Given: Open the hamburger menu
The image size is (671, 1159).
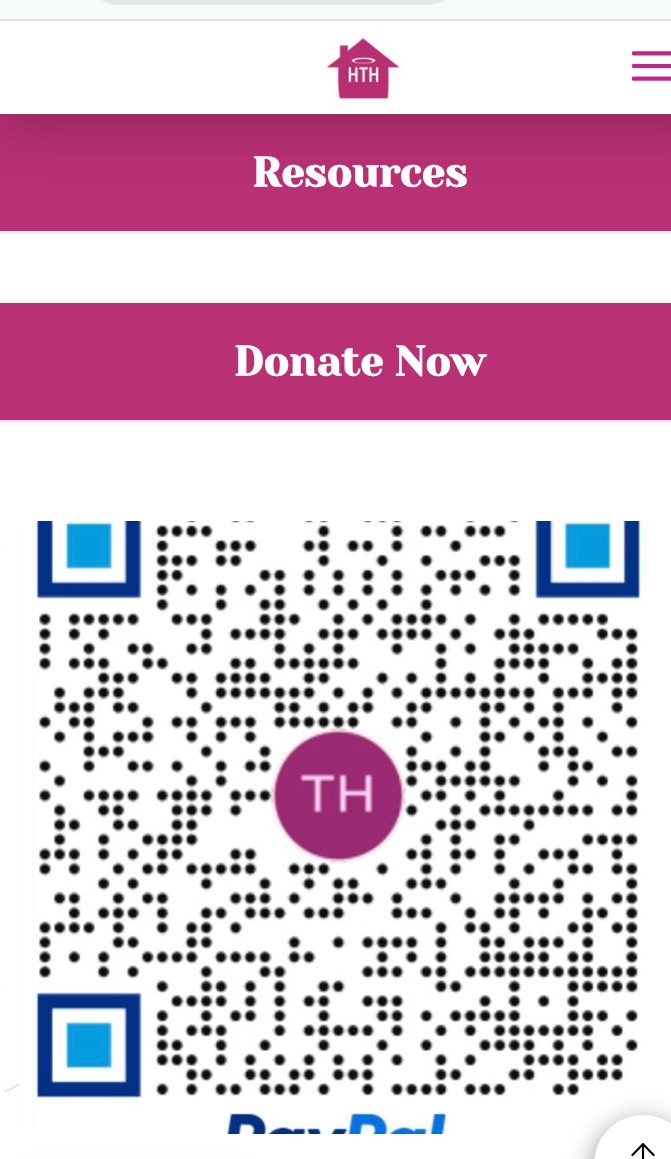Looking at the screenshot, I should 650,66.
